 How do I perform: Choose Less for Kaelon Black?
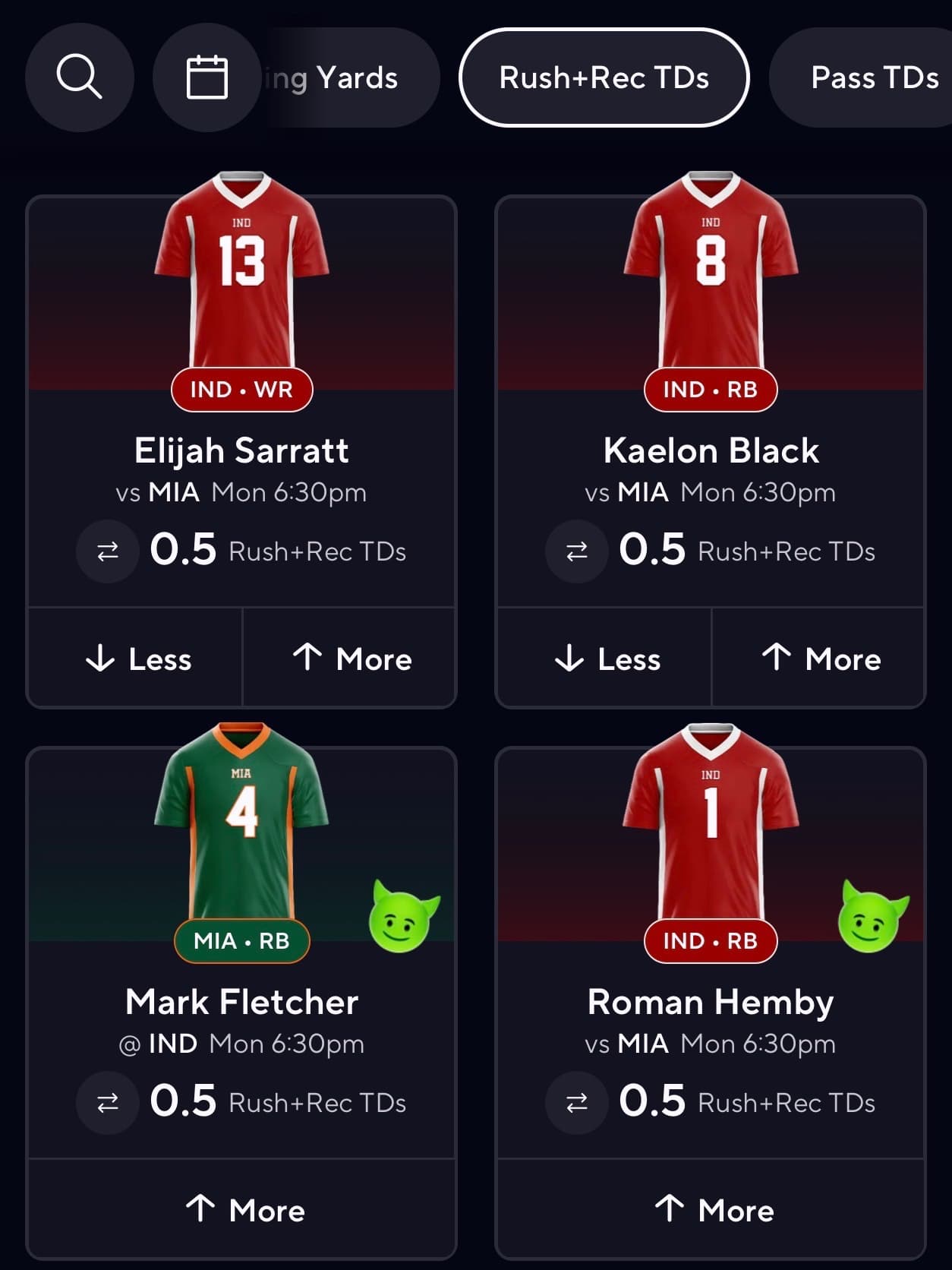point(606,659)
